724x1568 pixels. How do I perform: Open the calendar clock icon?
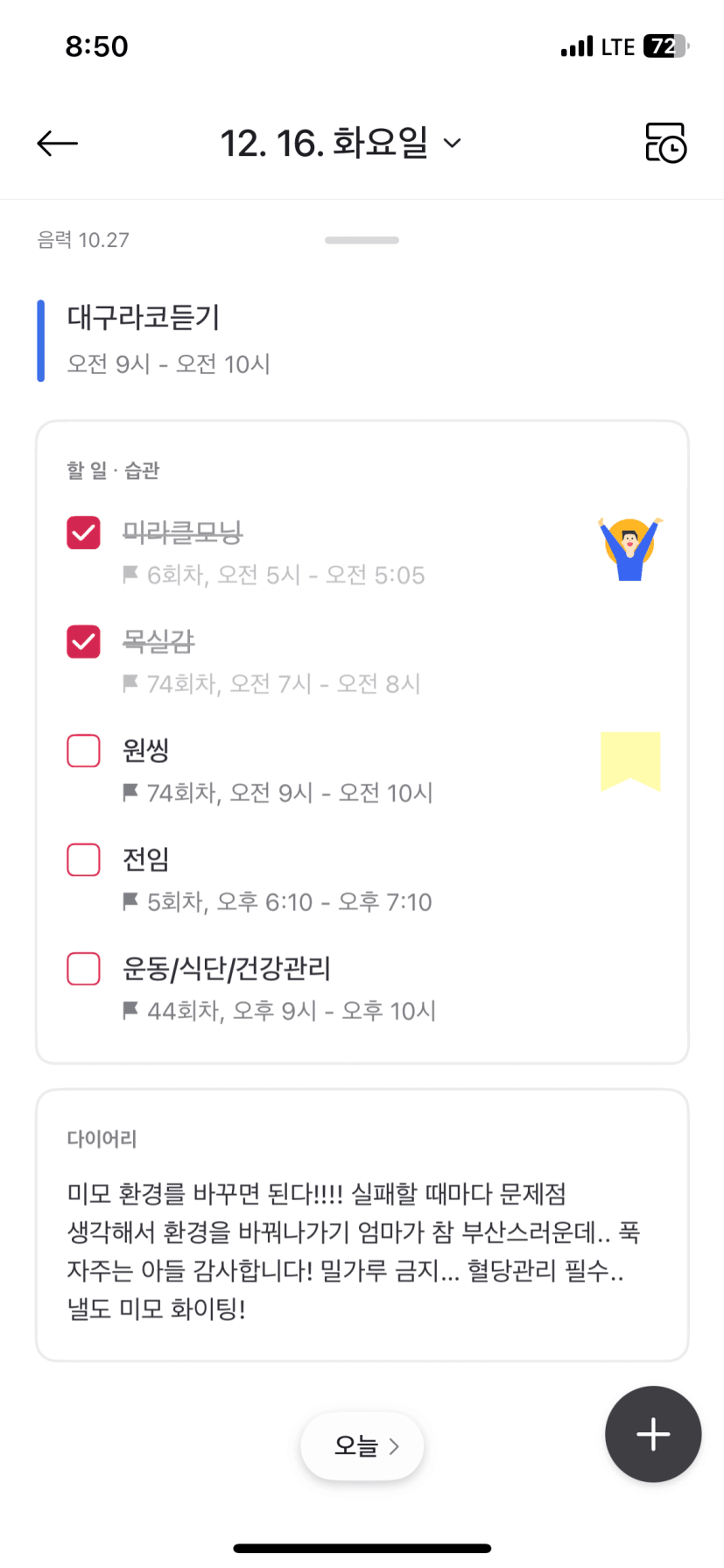(x=665, y=144)
